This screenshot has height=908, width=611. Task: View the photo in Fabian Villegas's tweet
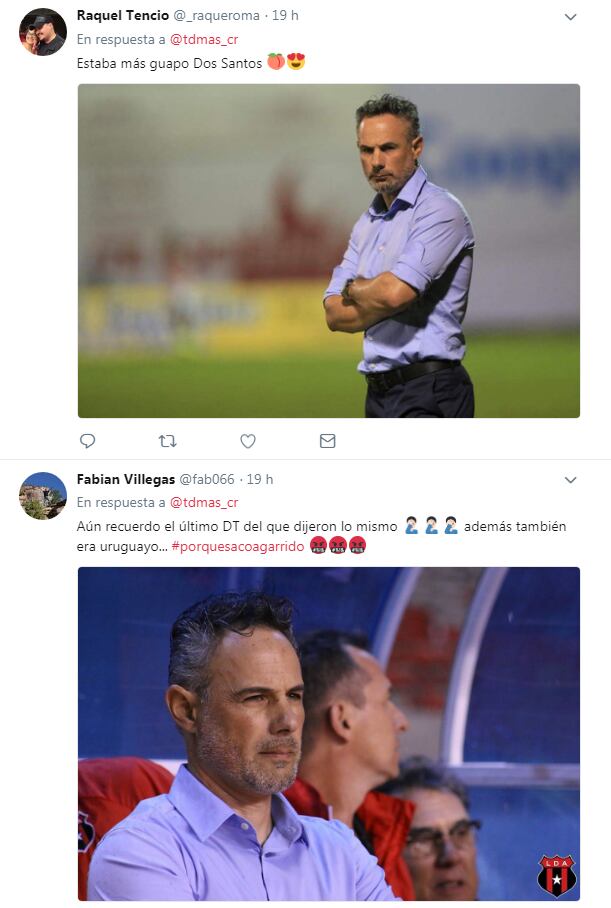pos(328,733)
